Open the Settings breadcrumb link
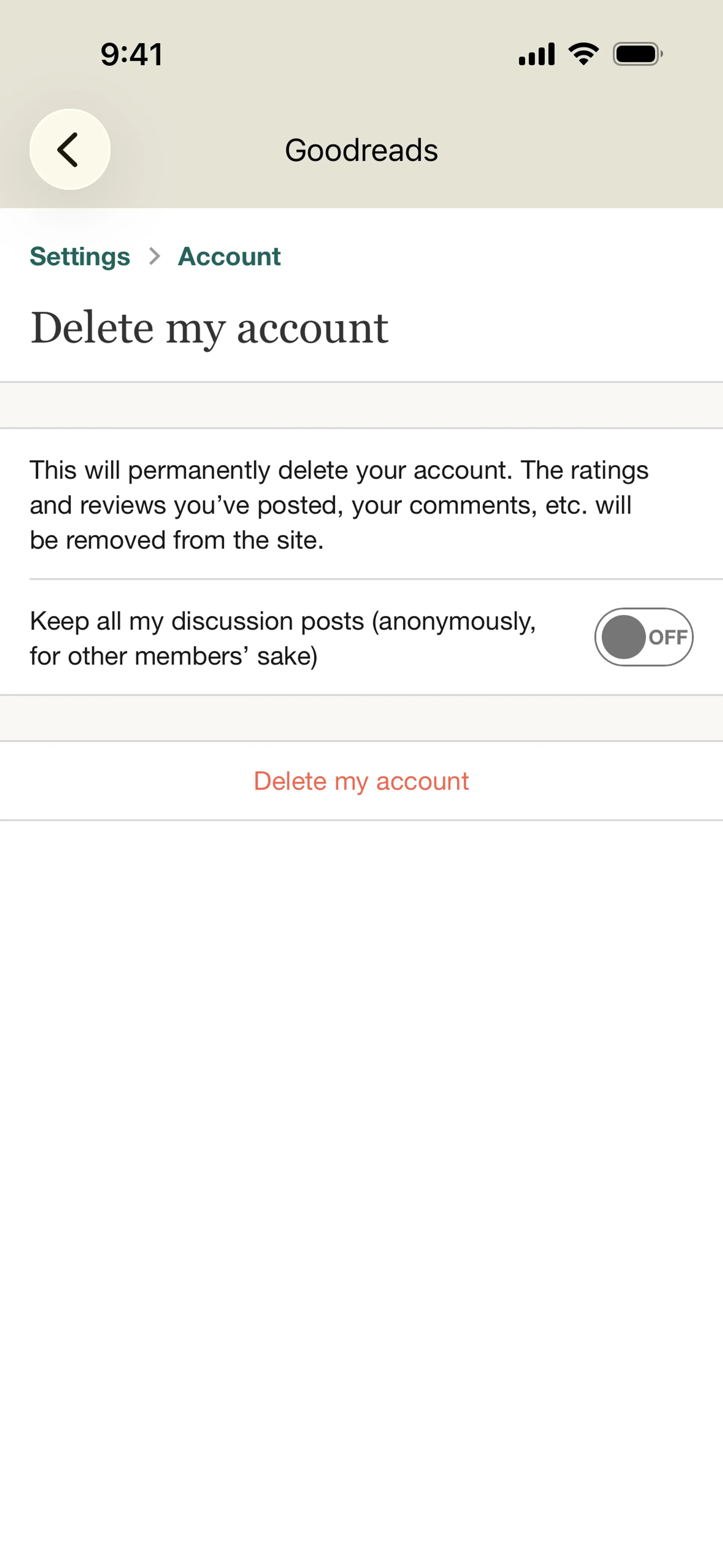723x1568 pixels. click(80, 256)
